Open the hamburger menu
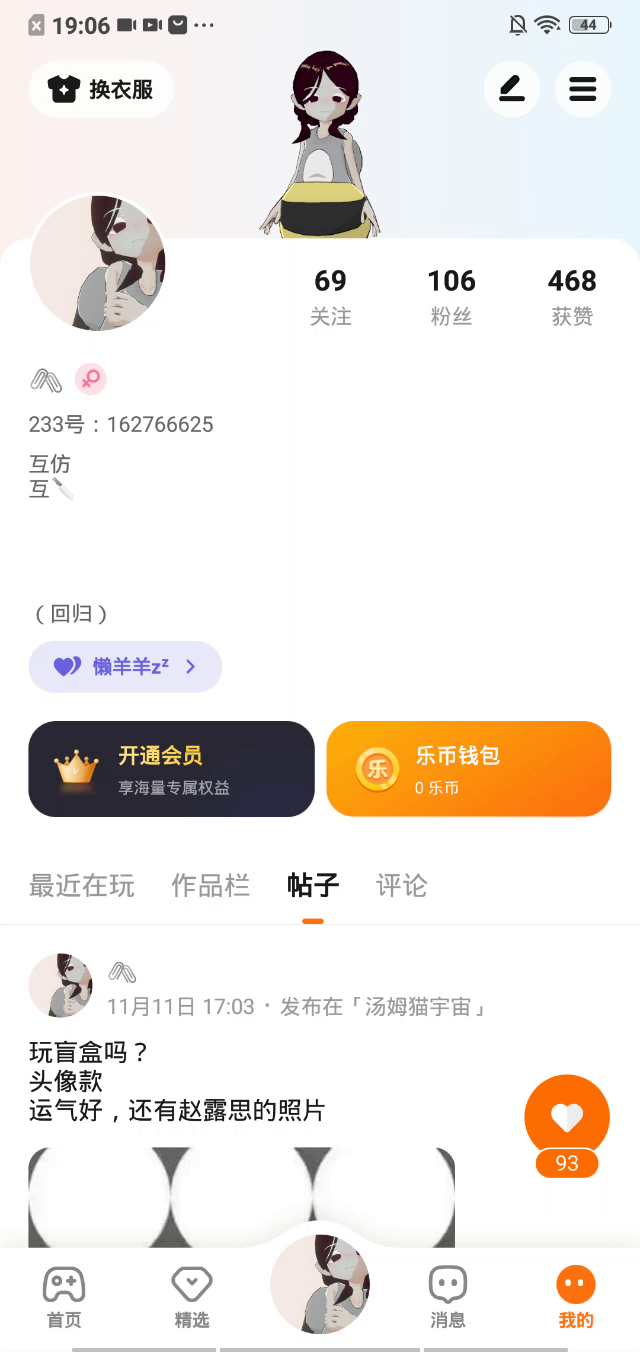 point(583,89)
